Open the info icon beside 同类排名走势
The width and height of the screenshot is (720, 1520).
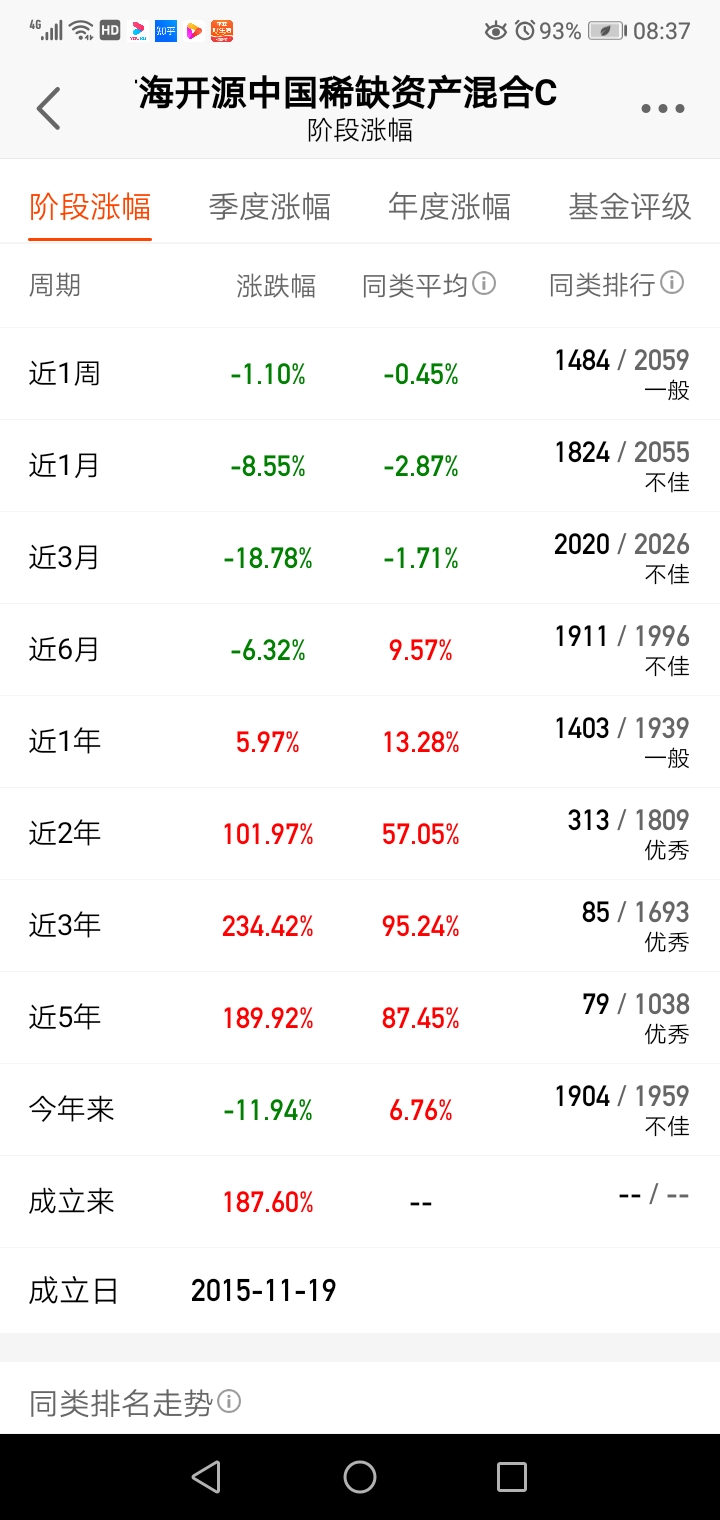229,1402
